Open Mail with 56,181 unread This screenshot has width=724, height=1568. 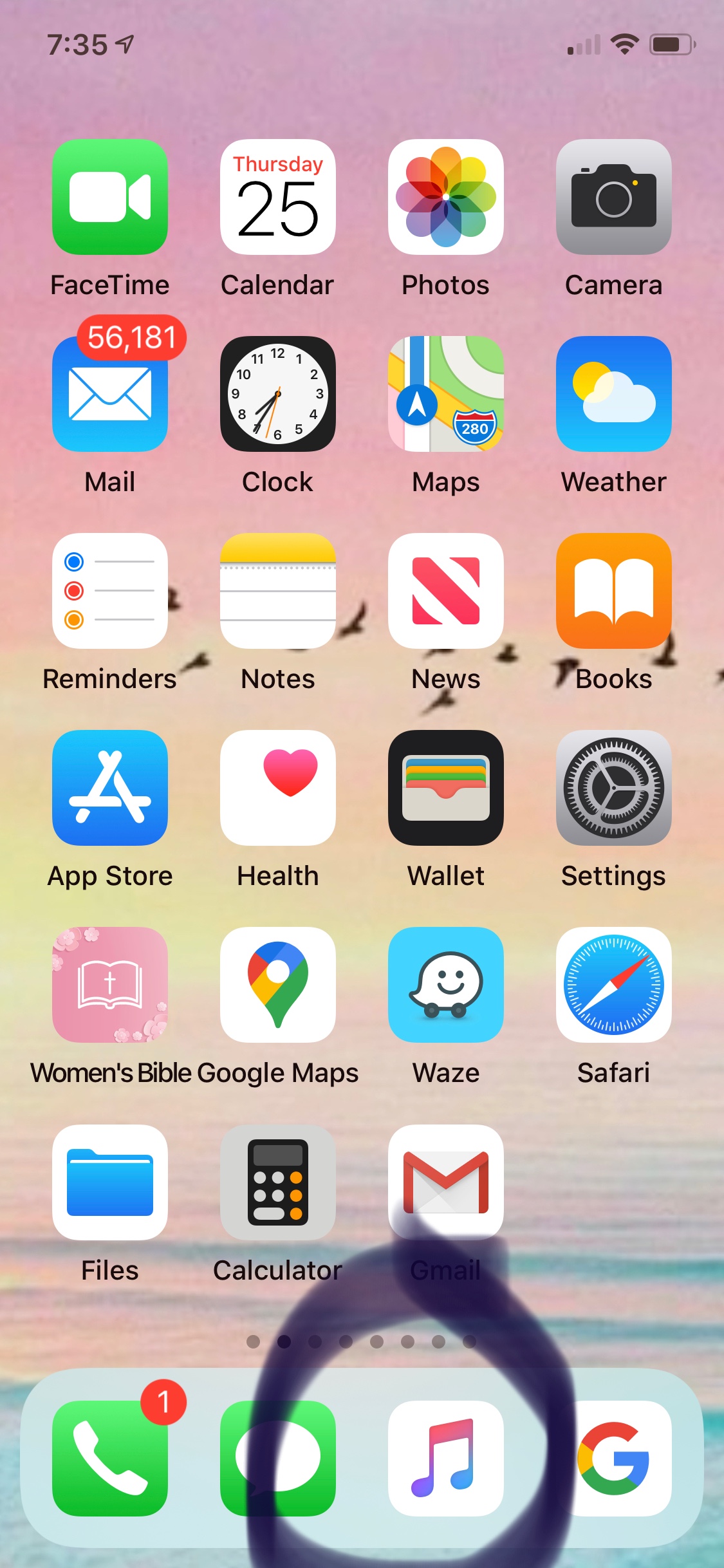[x=110, y=394]
